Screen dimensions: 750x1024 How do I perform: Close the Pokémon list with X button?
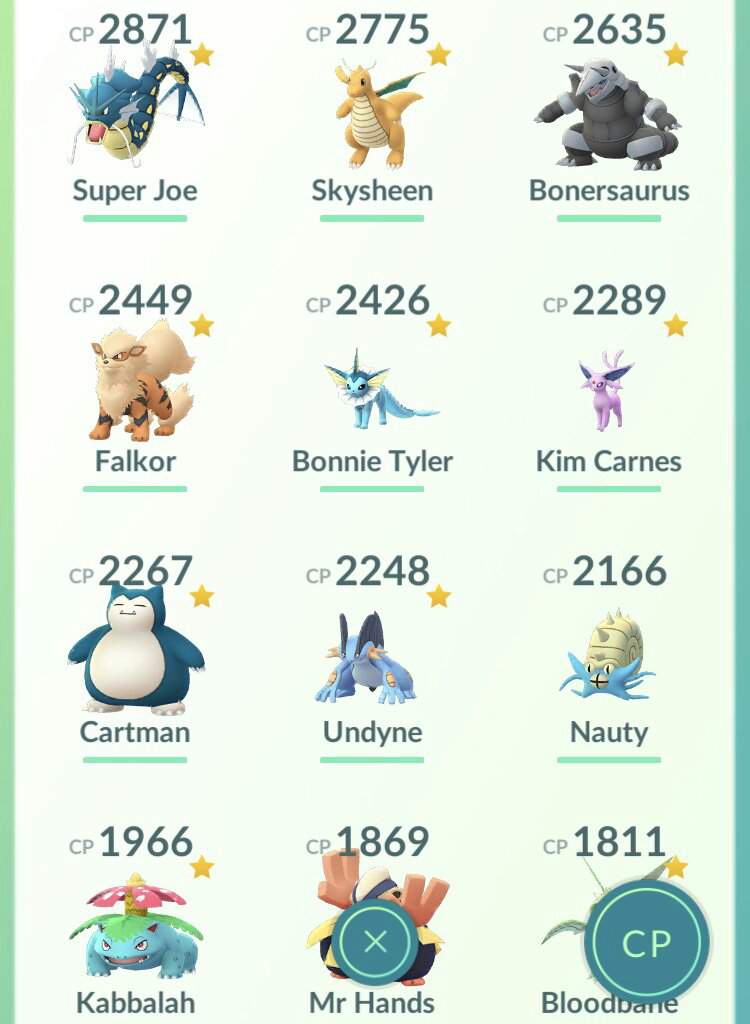(x=375, y=943)
